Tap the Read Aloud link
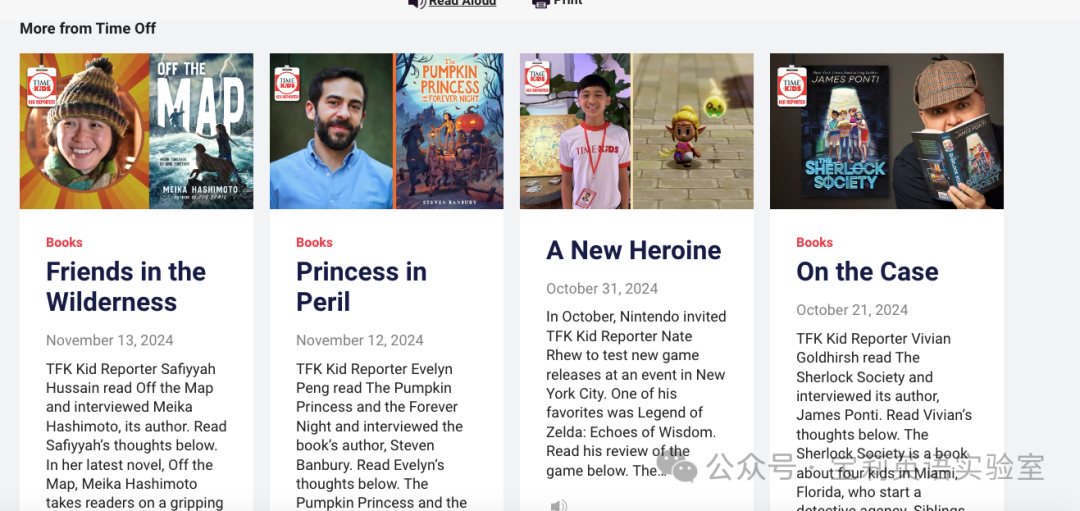 (x=461, y=3)
